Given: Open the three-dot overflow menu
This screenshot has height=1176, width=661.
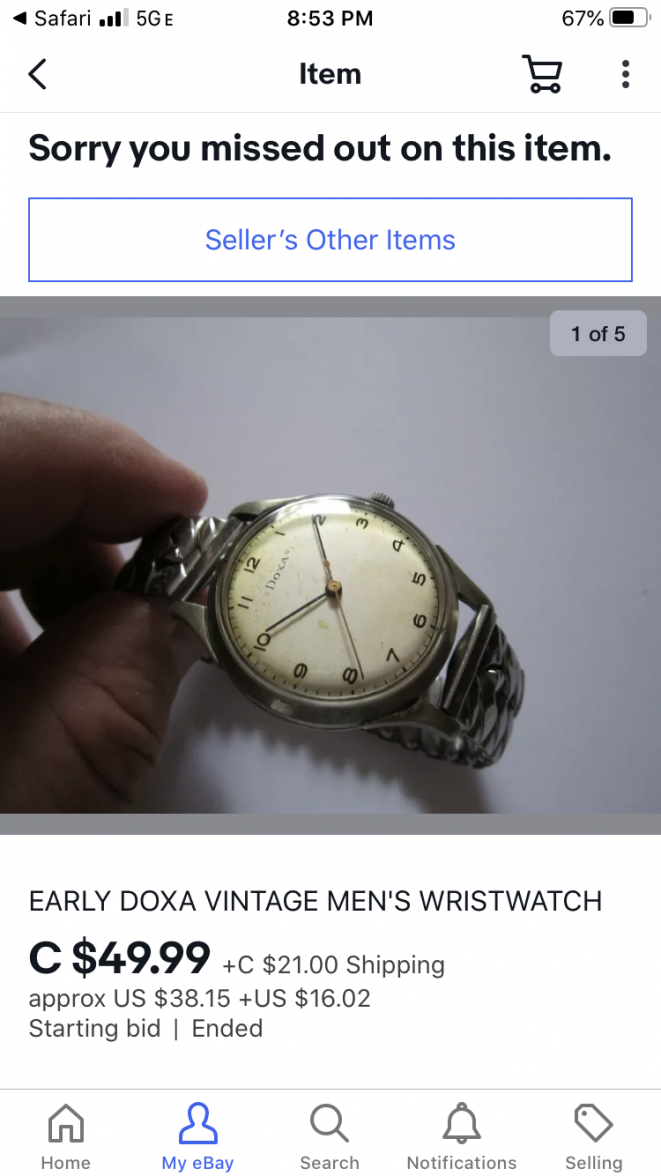Looking at the screenshot, I should pos(625,74).
